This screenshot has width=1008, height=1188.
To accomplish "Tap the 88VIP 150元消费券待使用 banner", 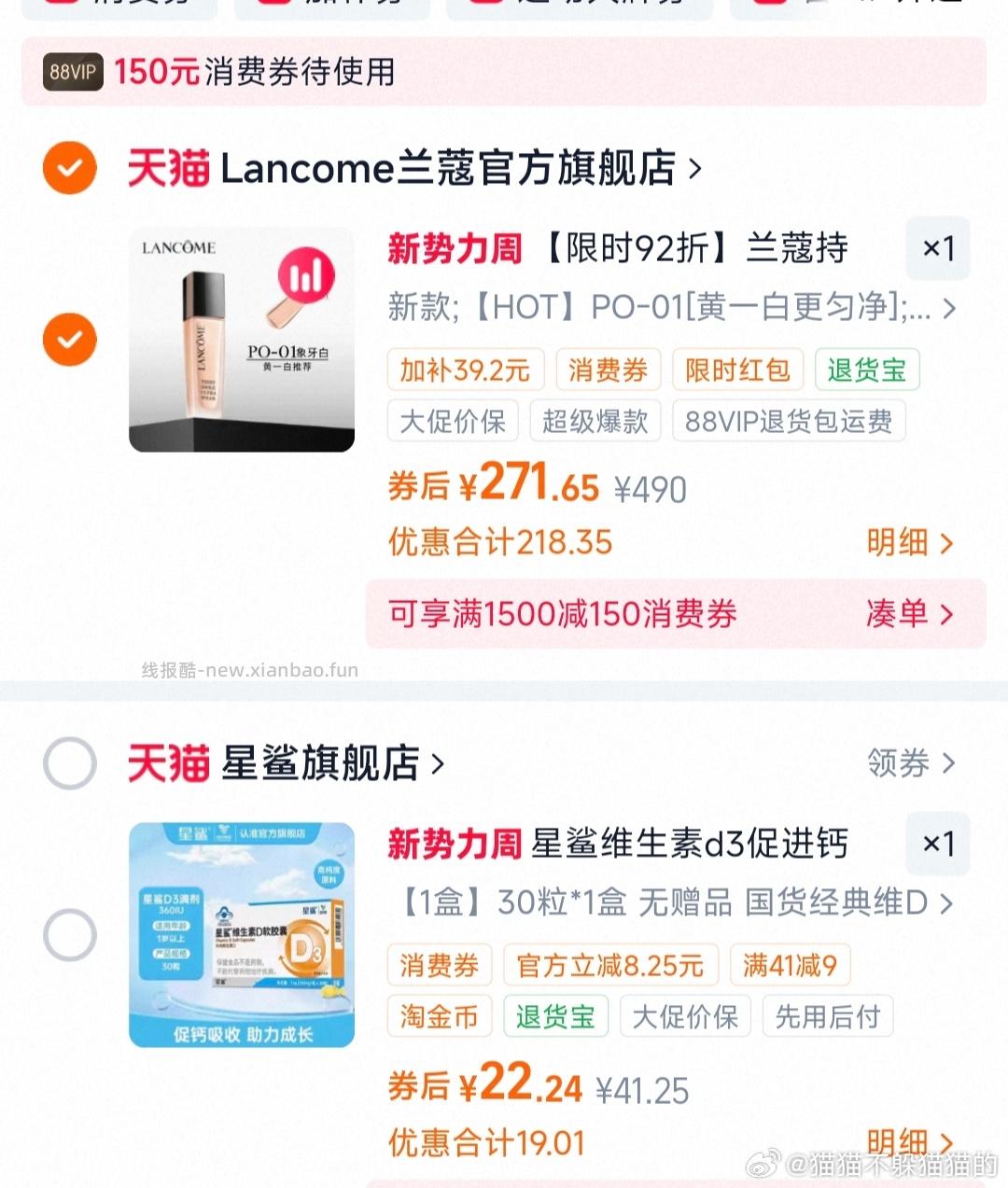I will (504, 73).
